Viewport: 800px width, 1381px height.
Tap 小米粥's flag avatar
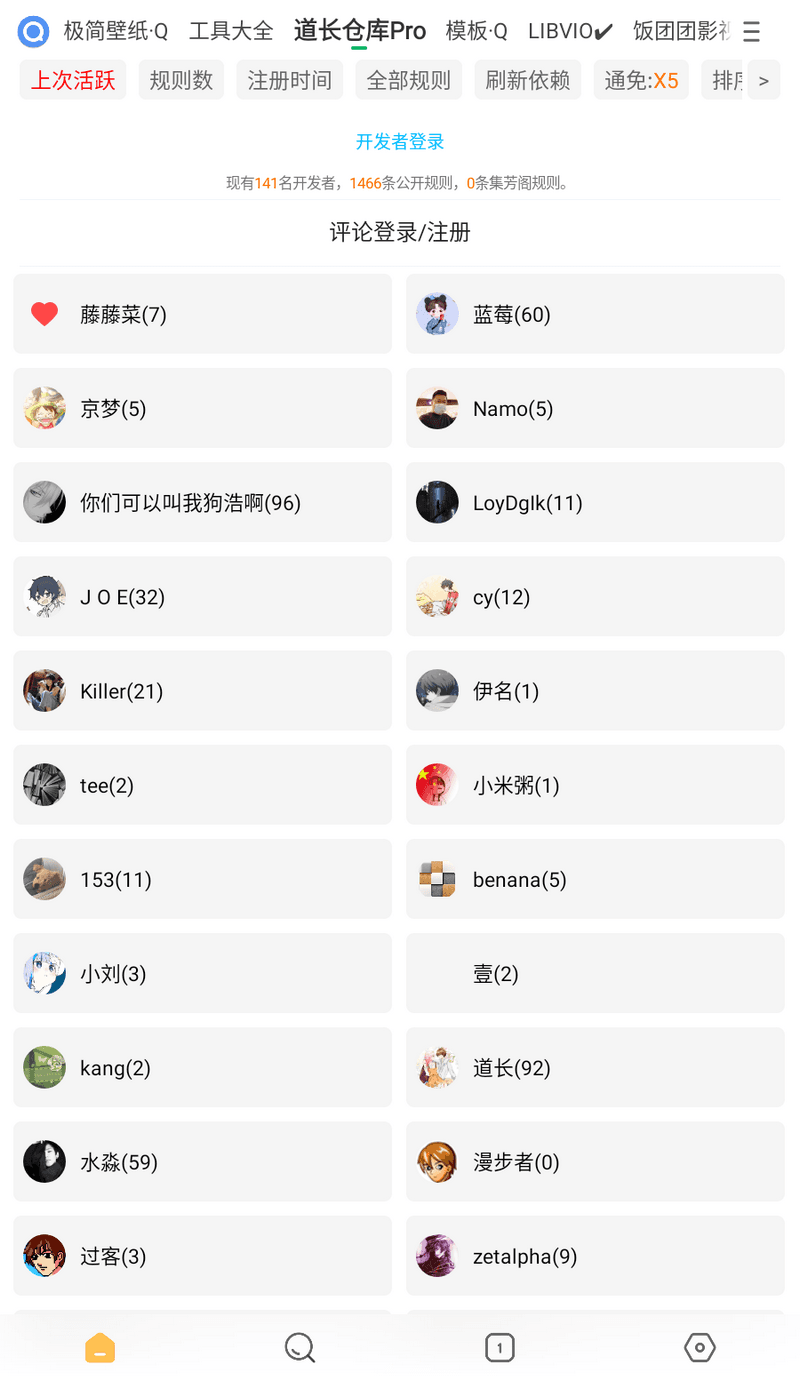click(x=436, y=784)
